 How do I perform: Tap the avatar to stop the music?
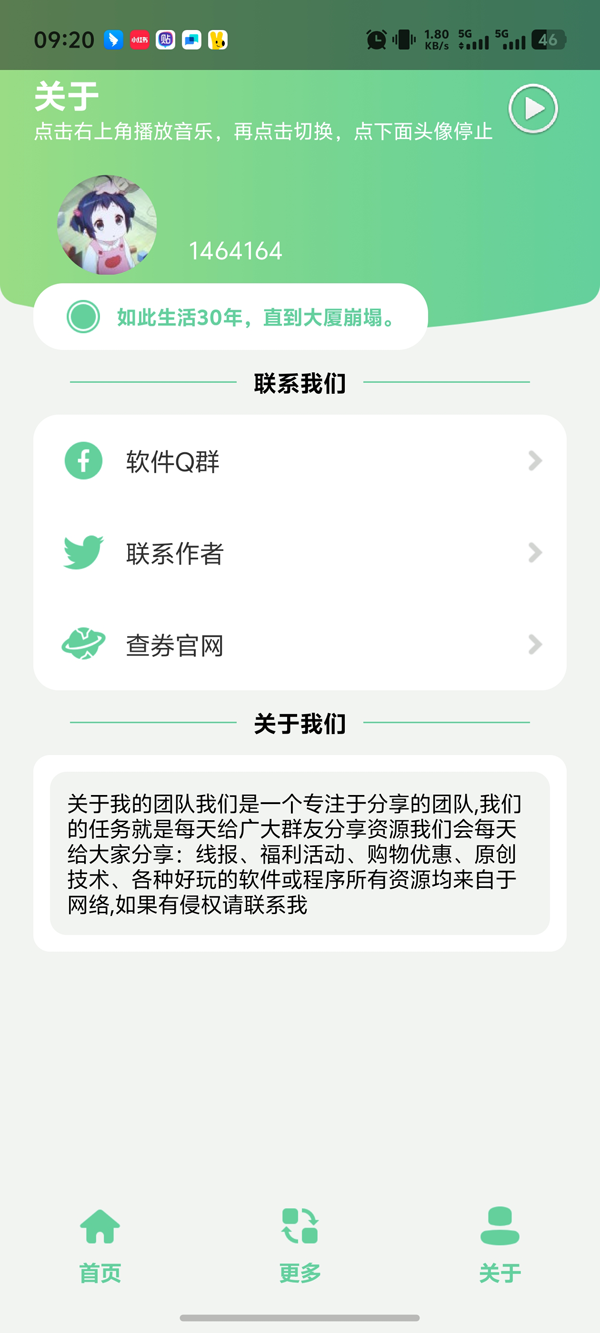coord(107,226)
